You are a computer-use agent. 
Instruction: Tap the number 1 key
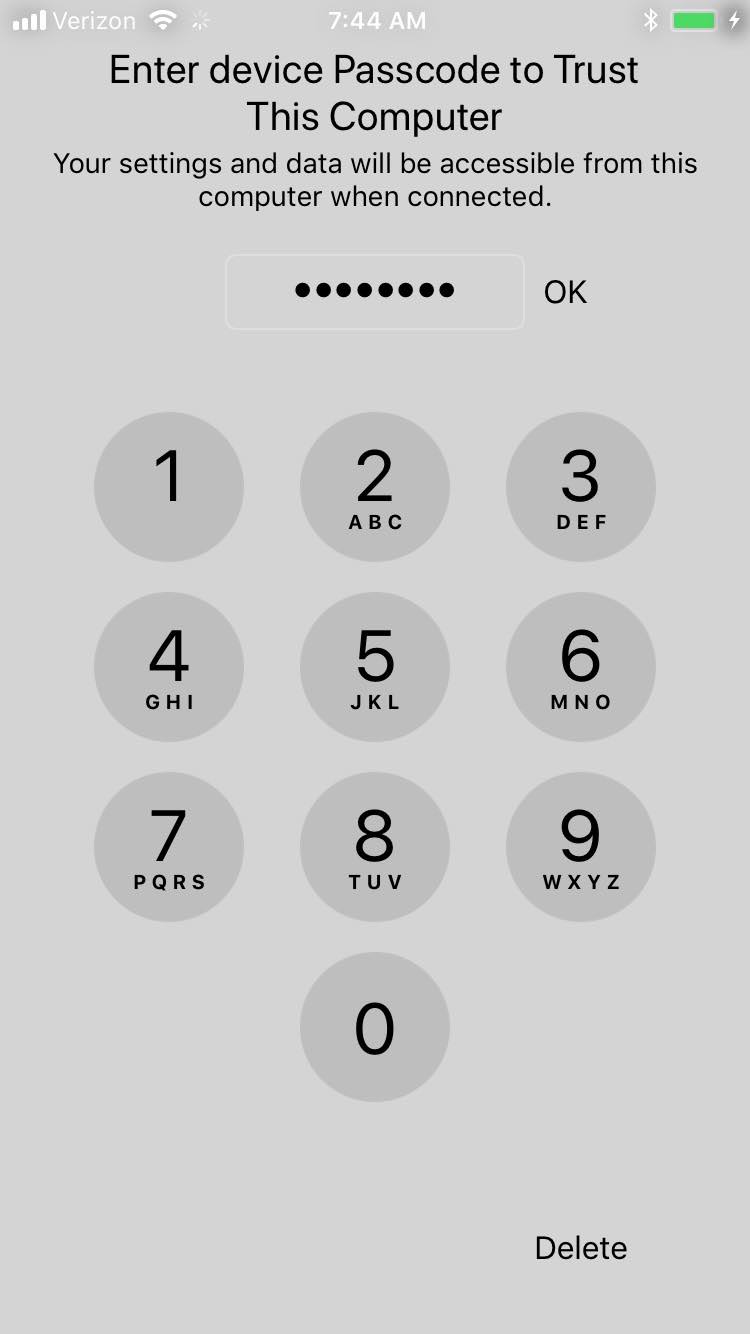click(169, 487)
